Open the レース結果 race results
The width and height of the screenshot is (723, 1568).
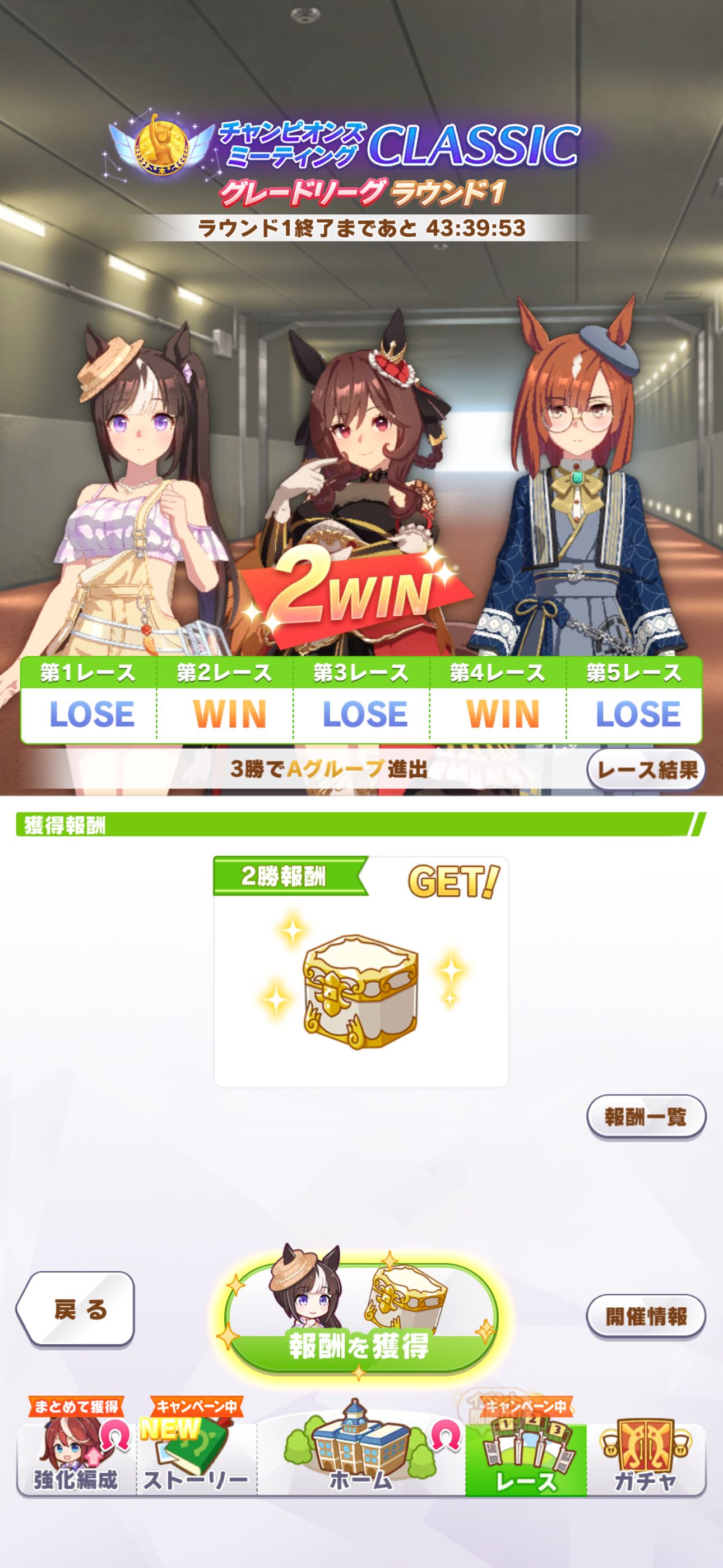tap(646, 771)
